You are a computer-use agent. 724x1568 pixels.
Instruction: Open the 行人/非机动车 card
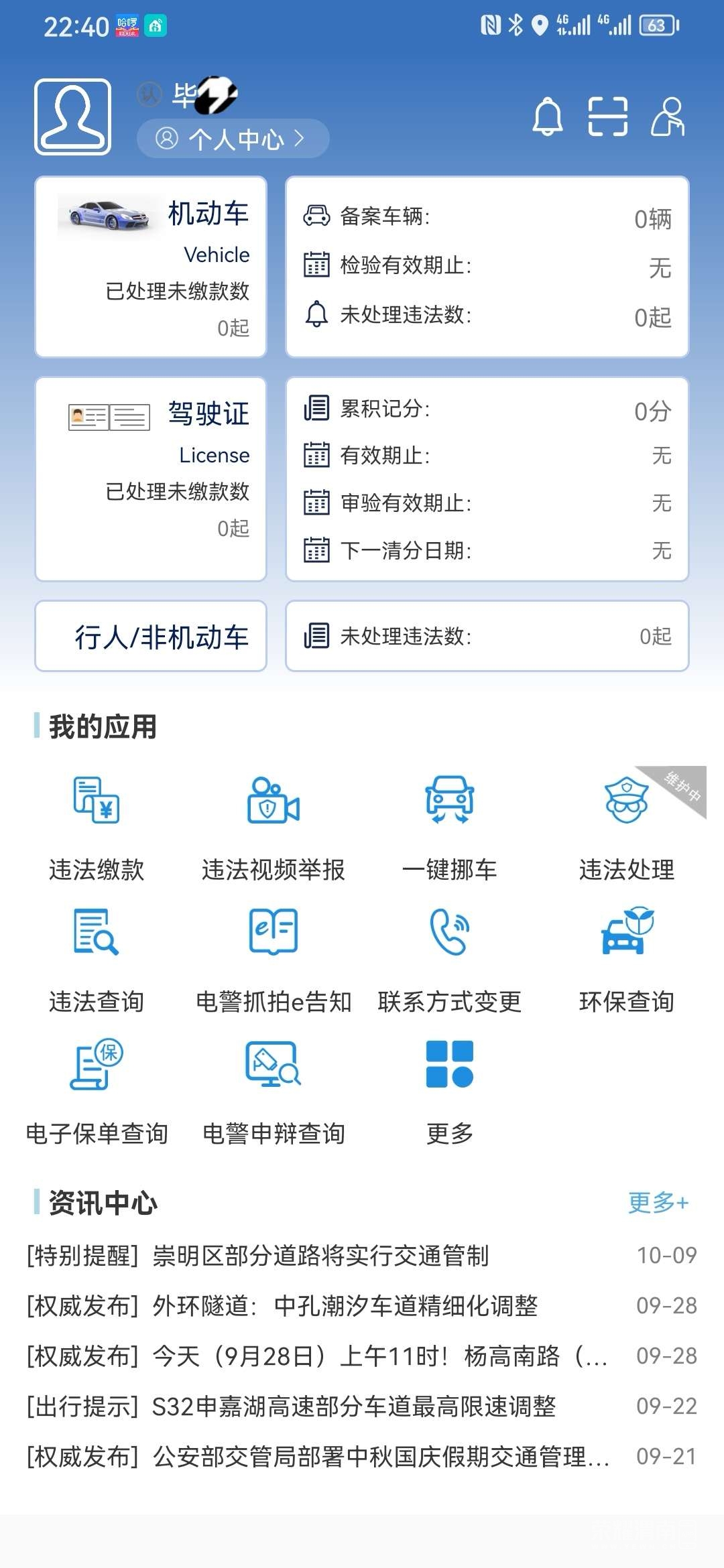[151, 636]
